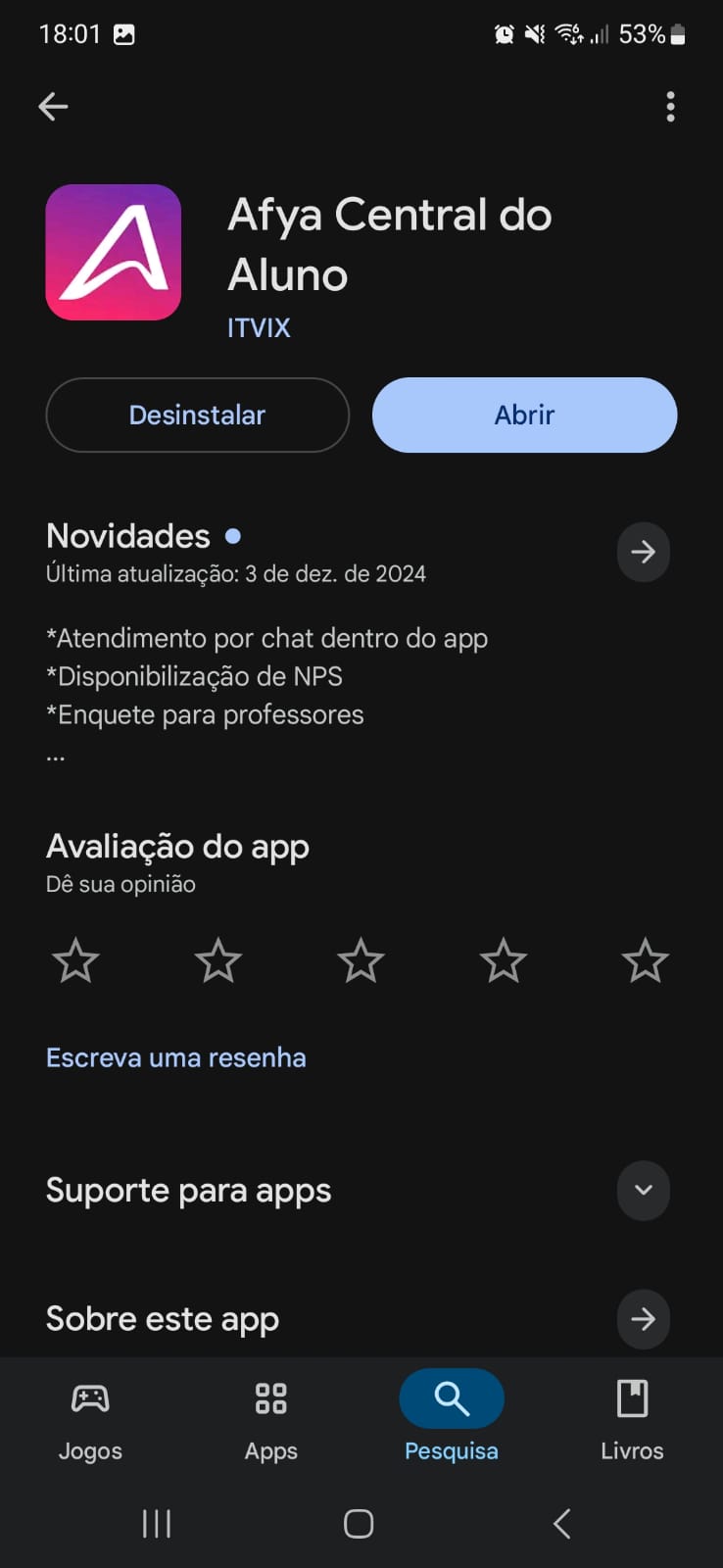
Task: Expand Suporte para apps section
Action: (643, 1190)
